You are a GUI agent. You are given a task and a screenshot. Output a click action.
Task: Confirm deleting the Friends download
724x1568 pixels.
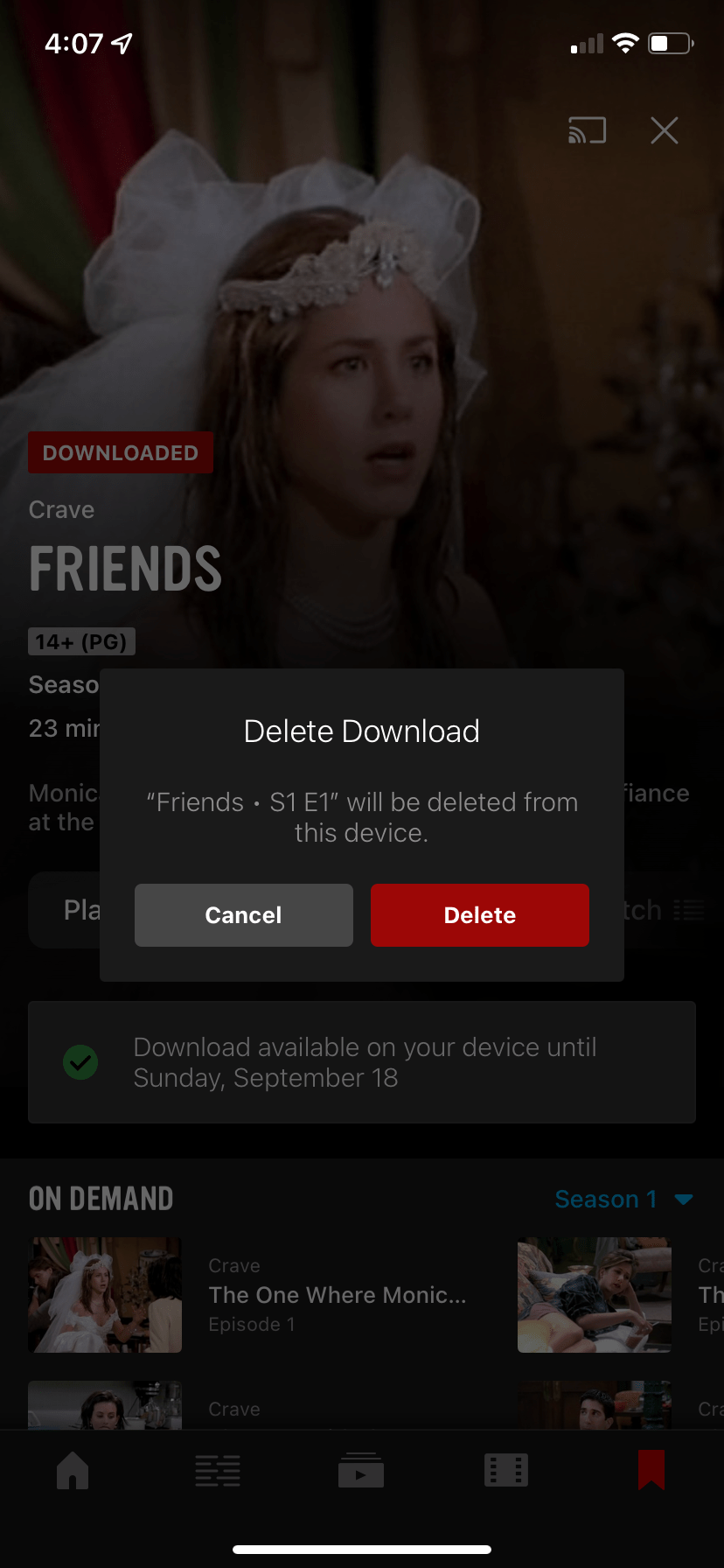[479, 914]
